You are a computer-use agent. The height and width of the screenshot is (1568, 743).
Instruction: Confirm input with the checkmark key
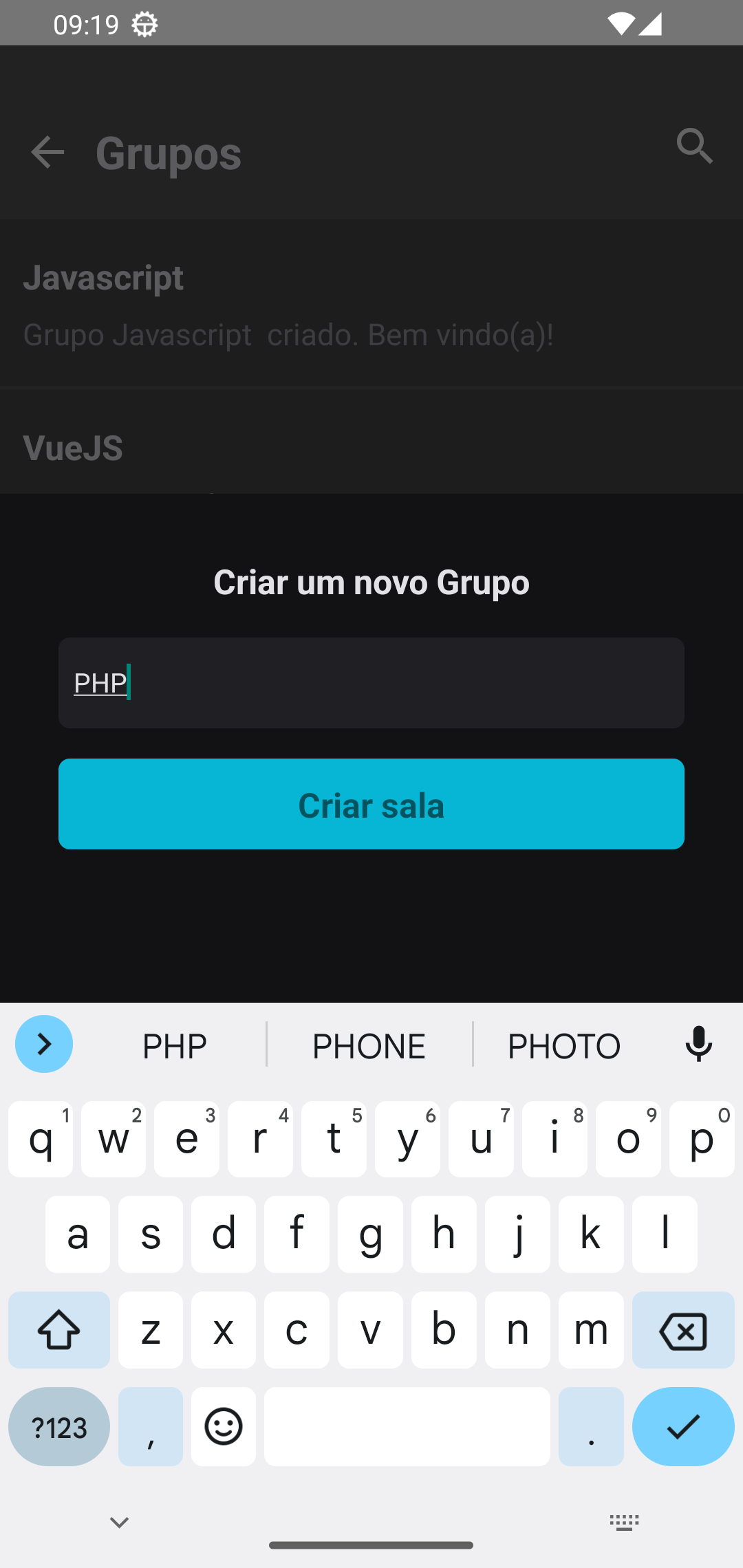682,1426
